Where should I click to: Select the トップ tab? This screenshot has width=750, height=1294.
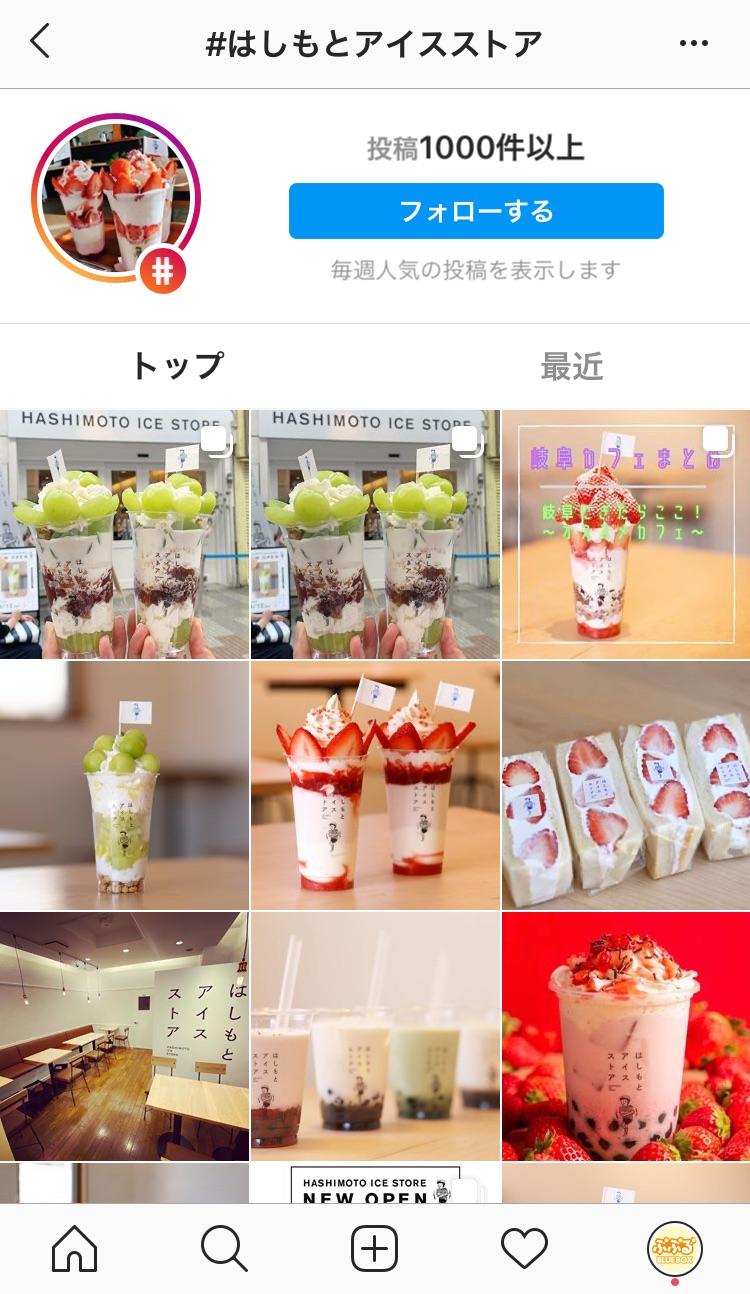177,366
